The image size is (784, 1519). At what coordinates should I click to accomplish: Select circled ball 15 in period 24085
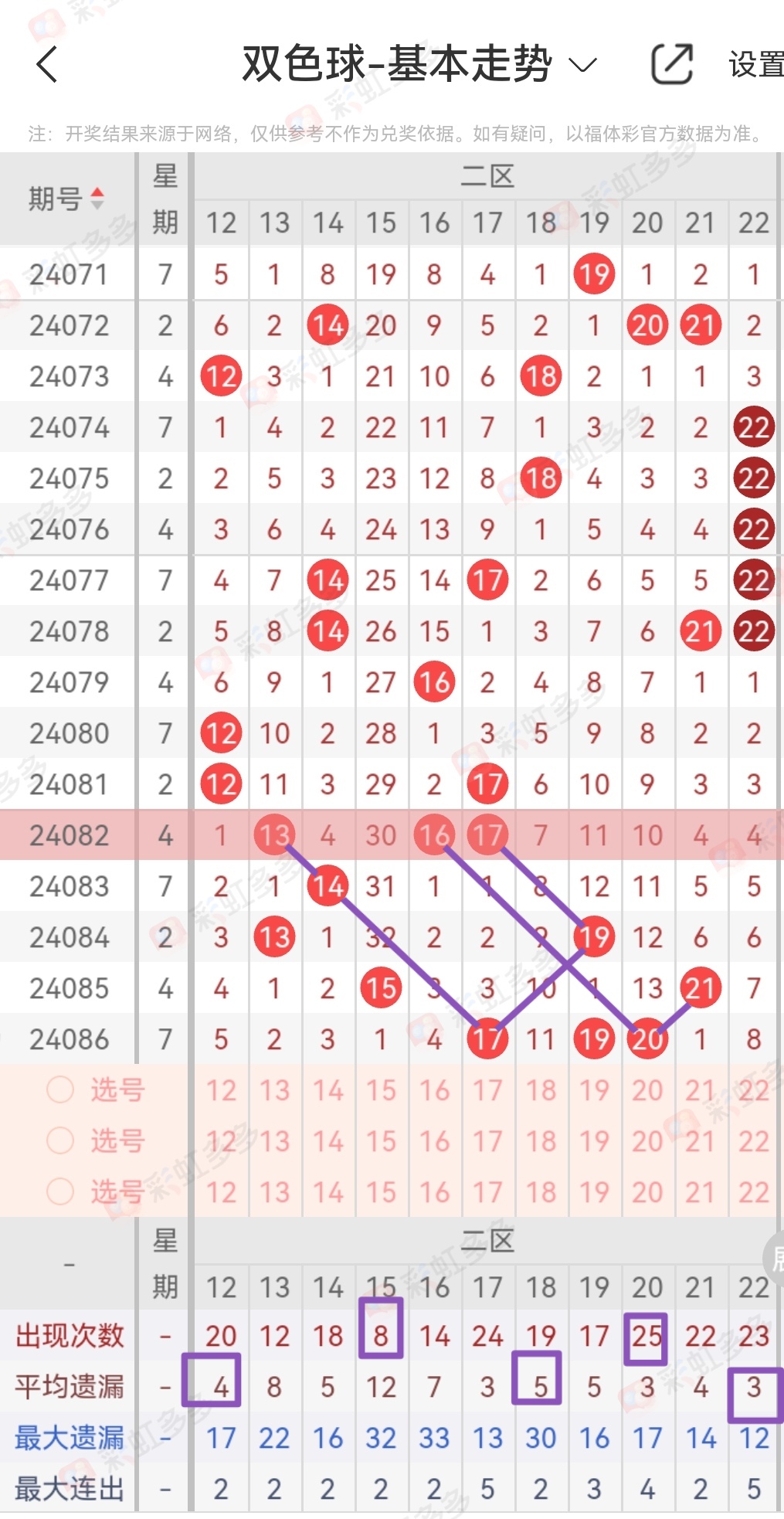(x=381, y=987)
